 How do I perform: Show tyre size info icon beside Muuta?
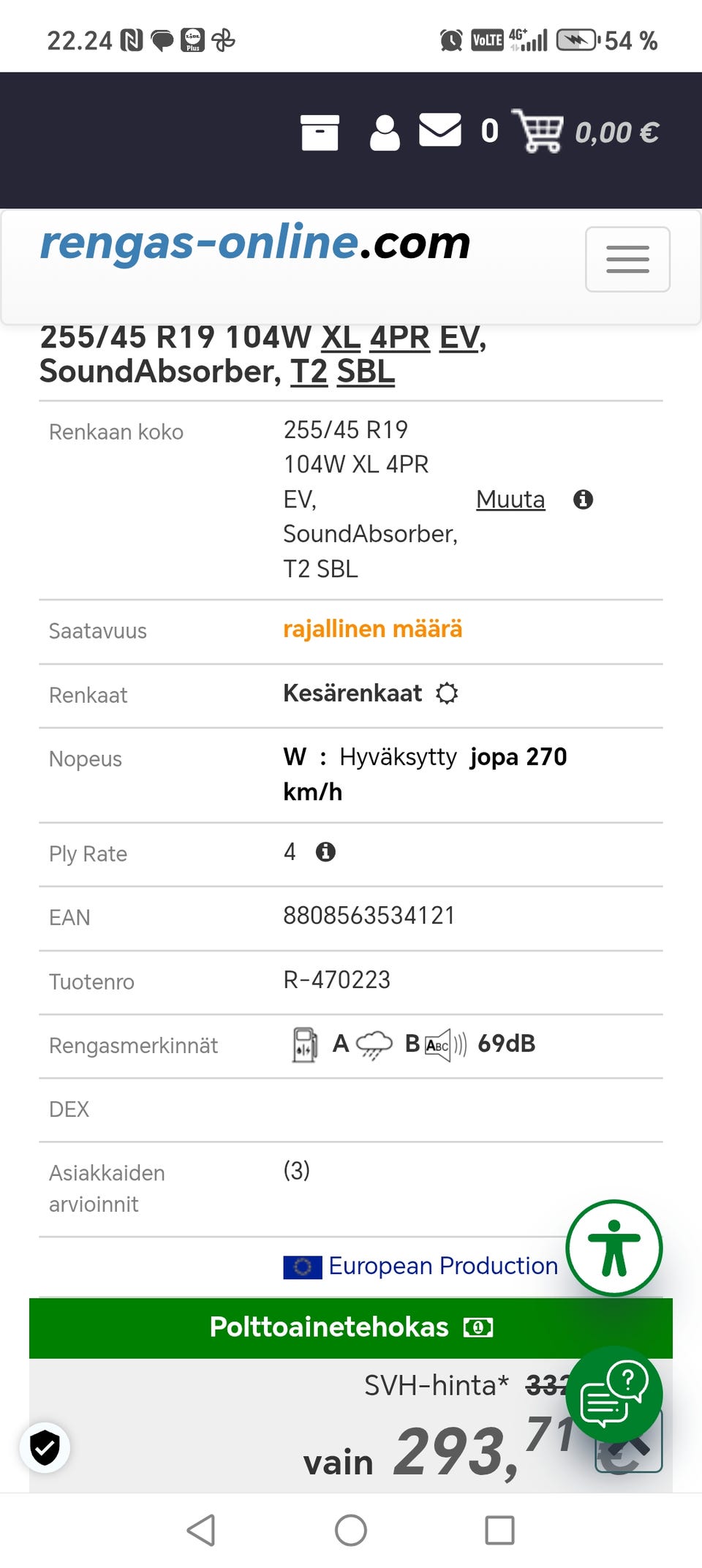pyautogui.click(x=583, y=500)
